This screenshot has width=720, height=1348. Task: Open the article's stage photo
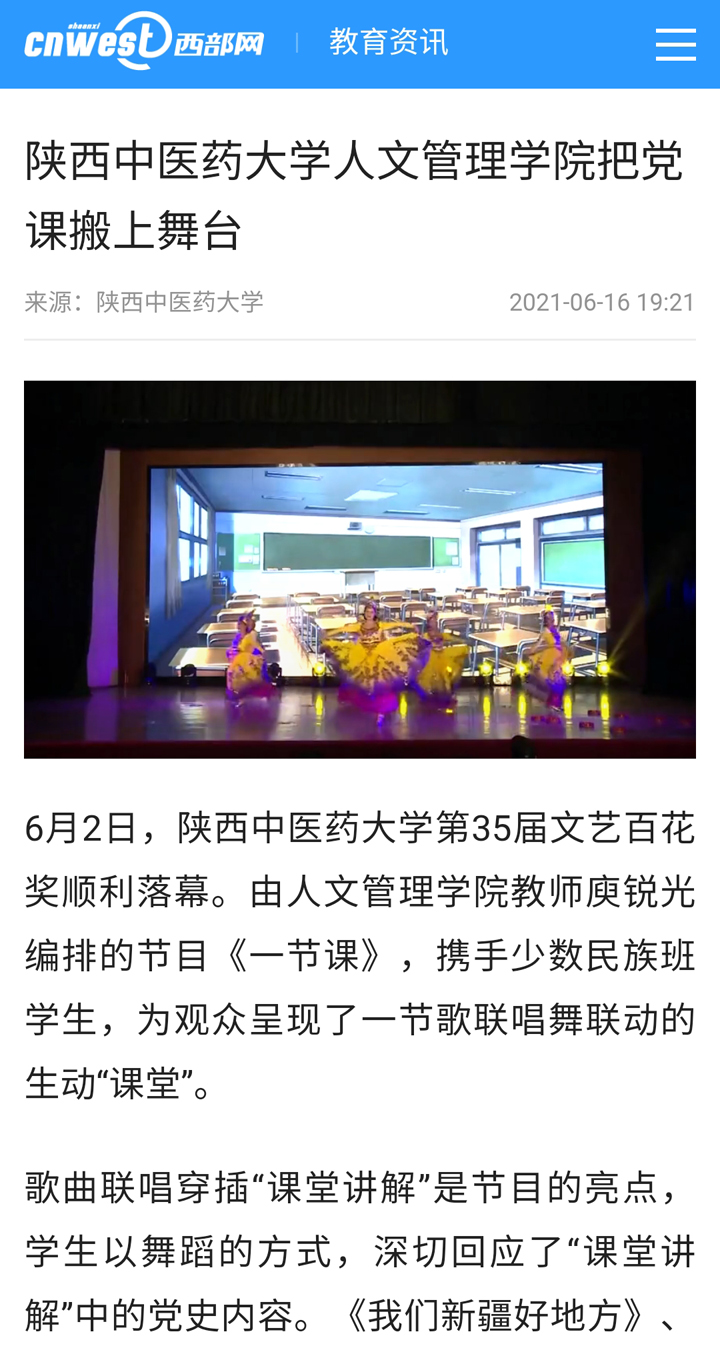click(360, 569)
